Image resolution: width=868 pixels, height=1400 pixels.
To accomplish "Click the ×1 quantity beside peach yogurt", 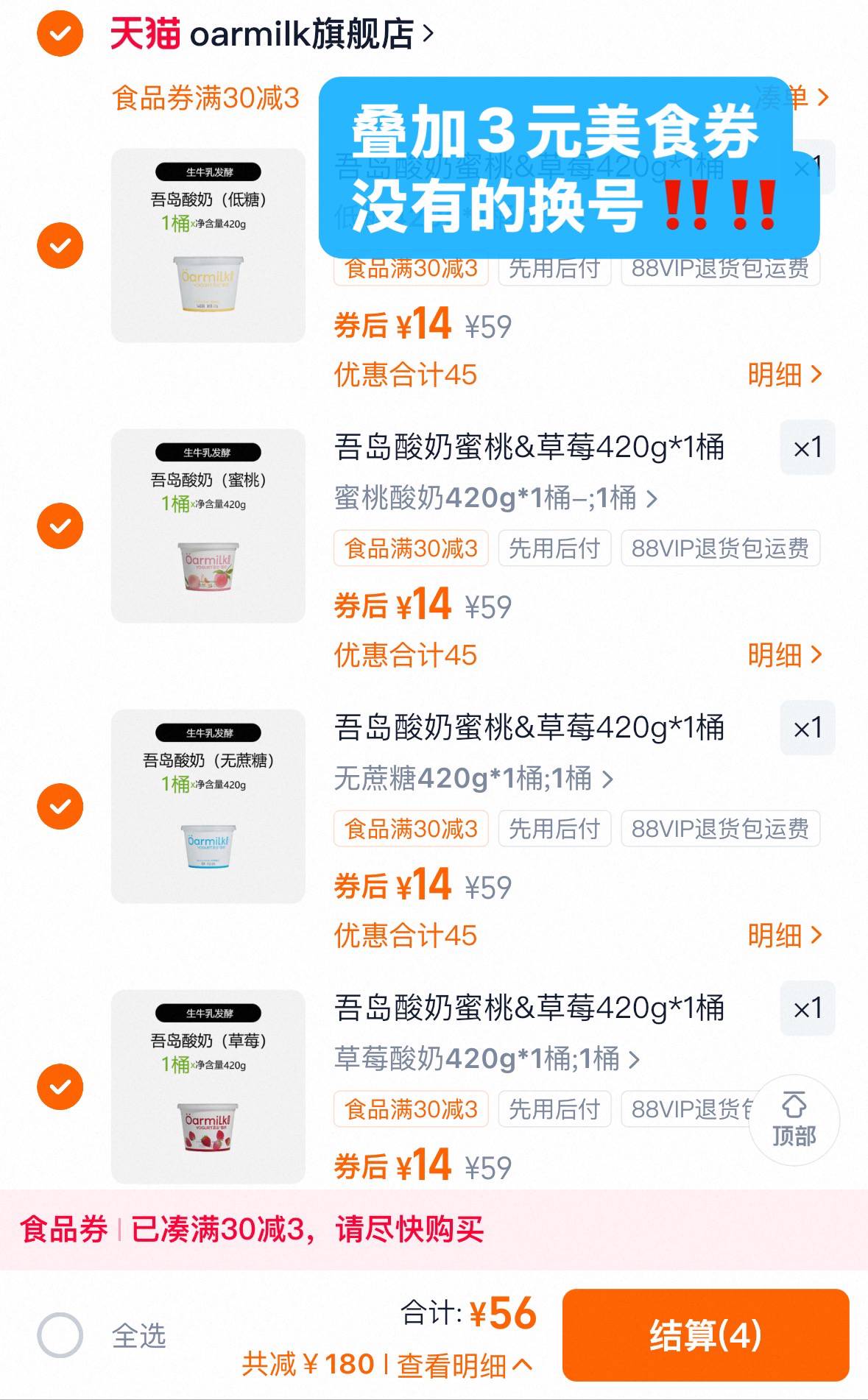I will [808, 448].
